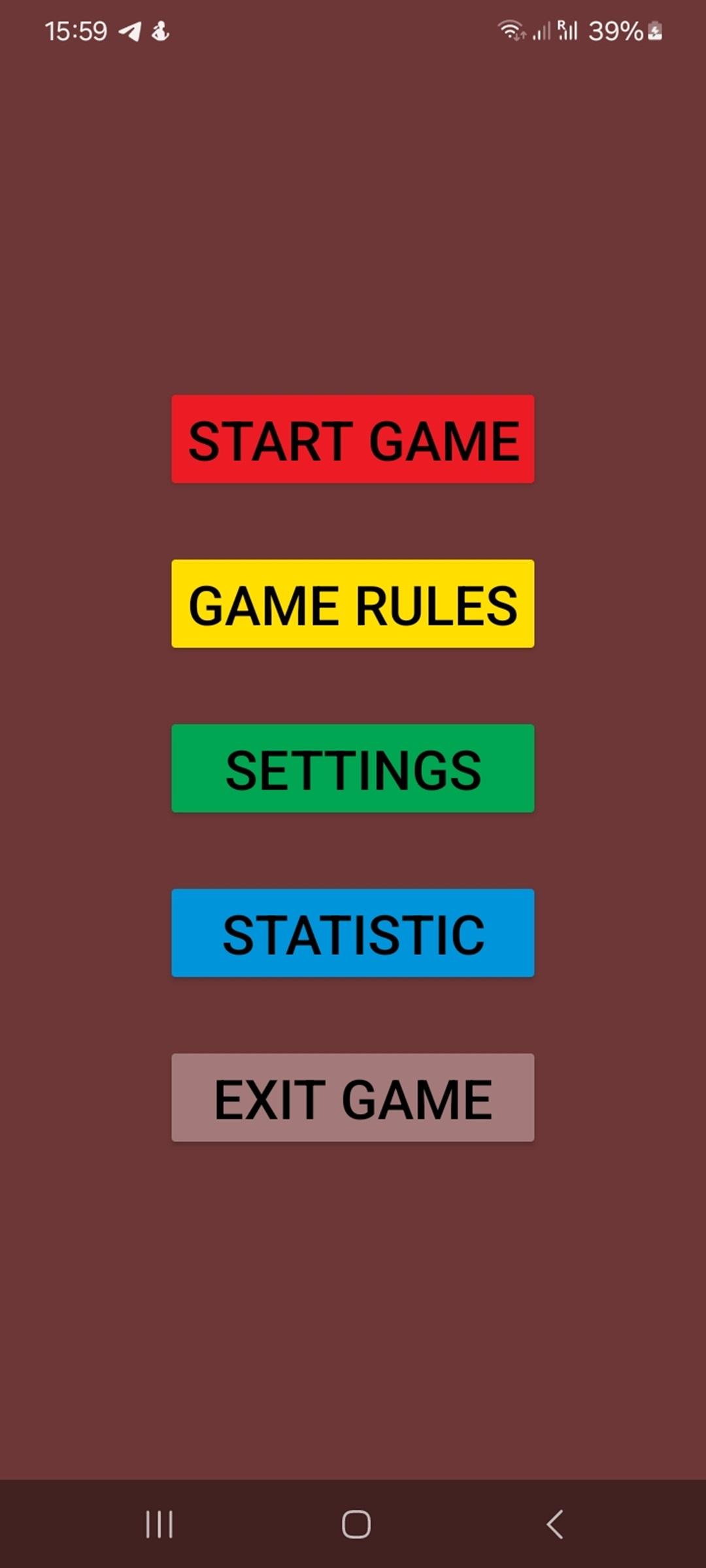This screenshot has width=706, height=1568.
Task: Go to SETTINGS
Action: tap(353, 768)
